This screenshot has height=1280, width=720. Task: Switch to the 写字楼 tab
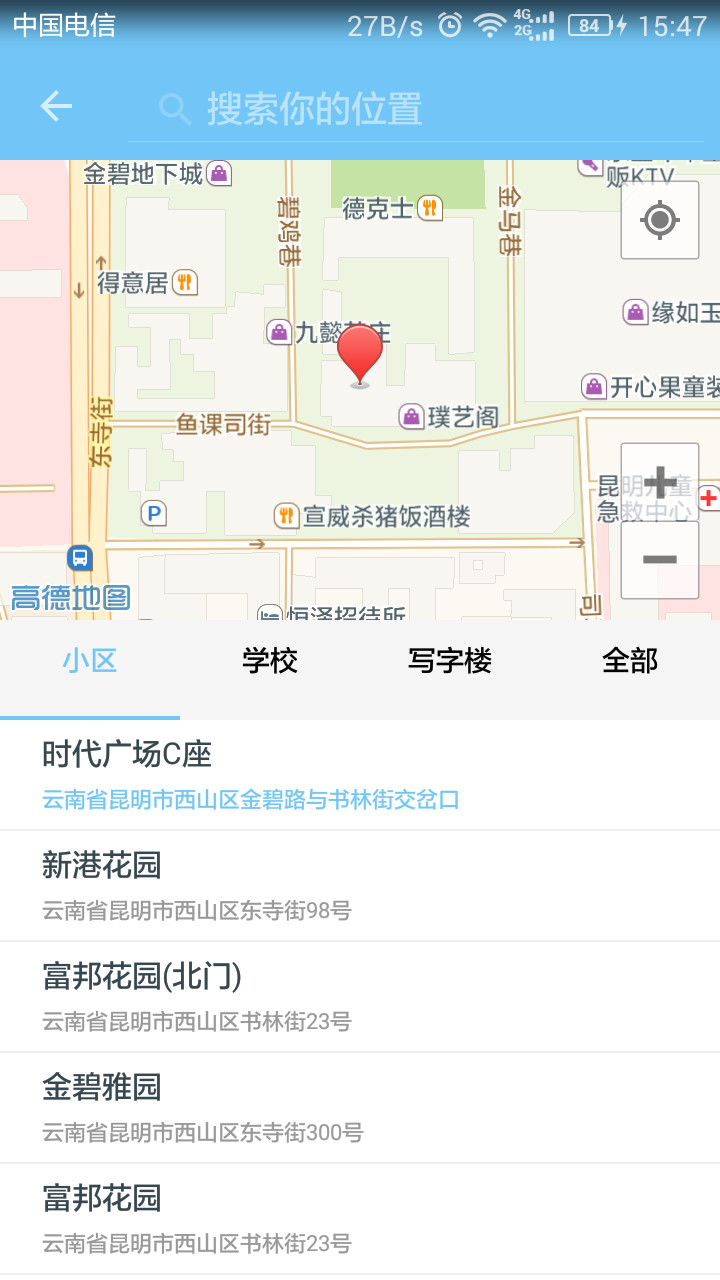[x=449, y=661]
